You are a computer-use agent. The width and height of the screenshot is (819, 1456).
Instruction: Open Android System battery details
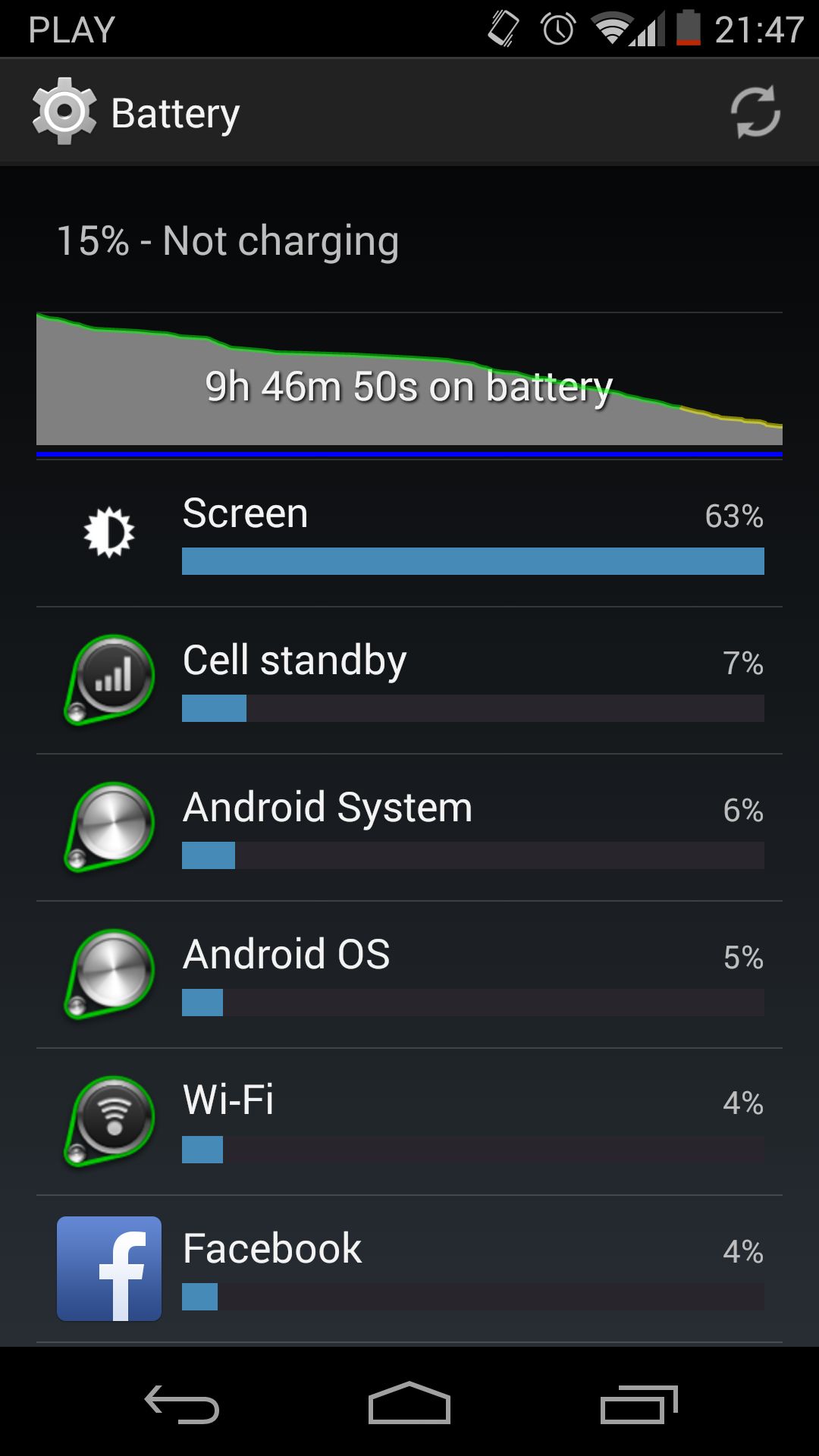click(409, 827)
